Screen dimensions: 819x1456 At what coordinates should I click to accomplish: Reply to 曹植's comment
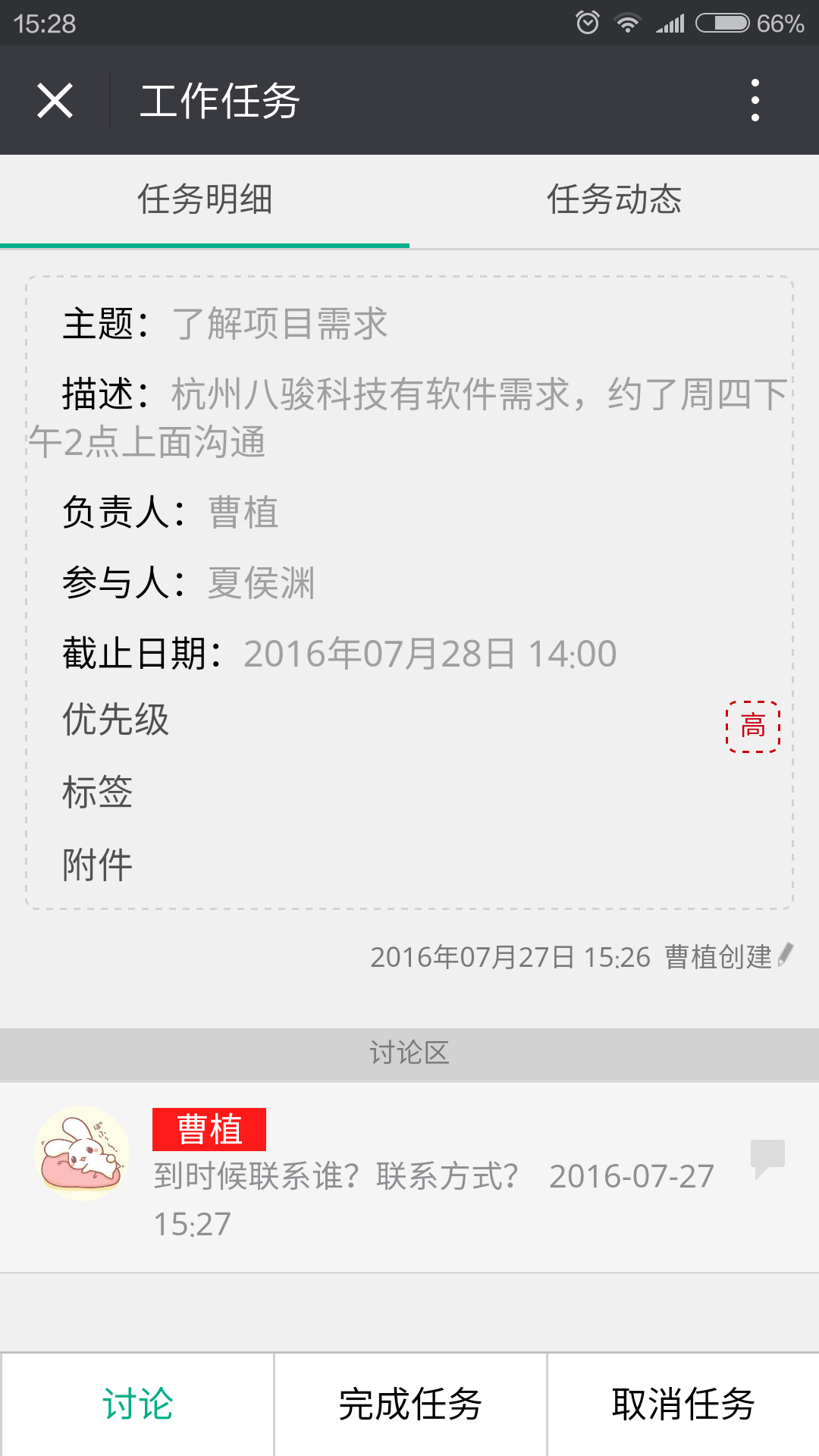pos(767,1158)
